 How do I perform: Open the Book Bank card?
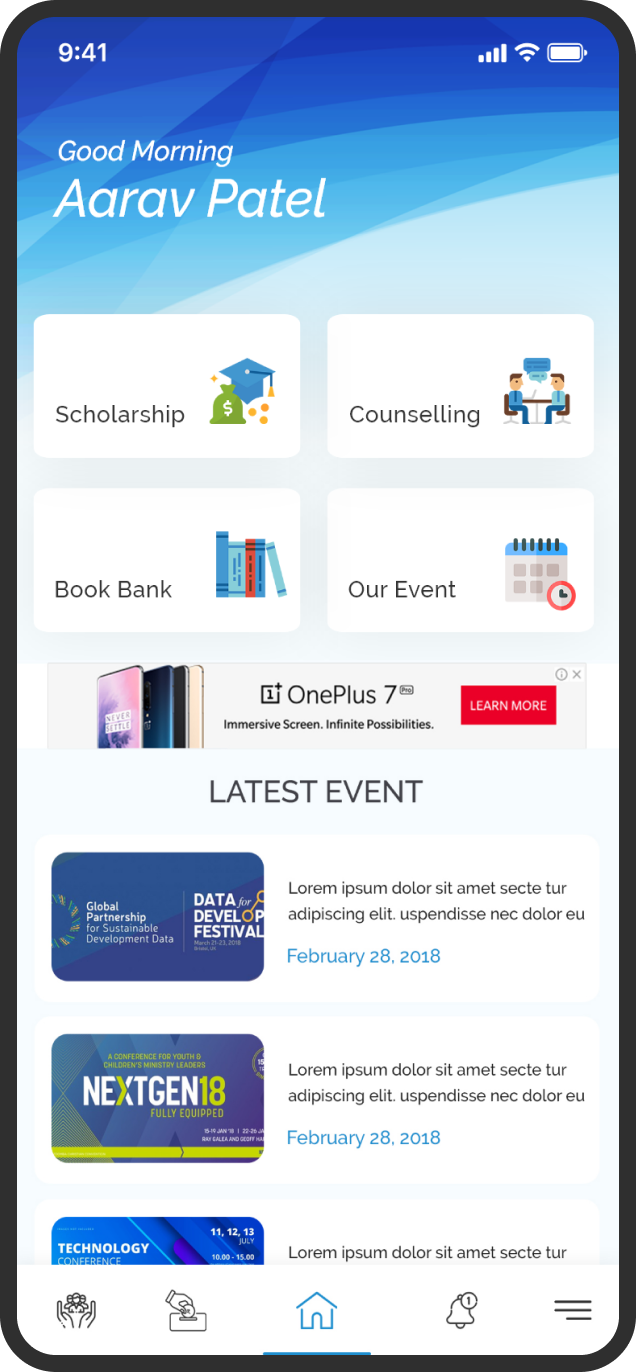pyautogui.click(x=167, y=560)
